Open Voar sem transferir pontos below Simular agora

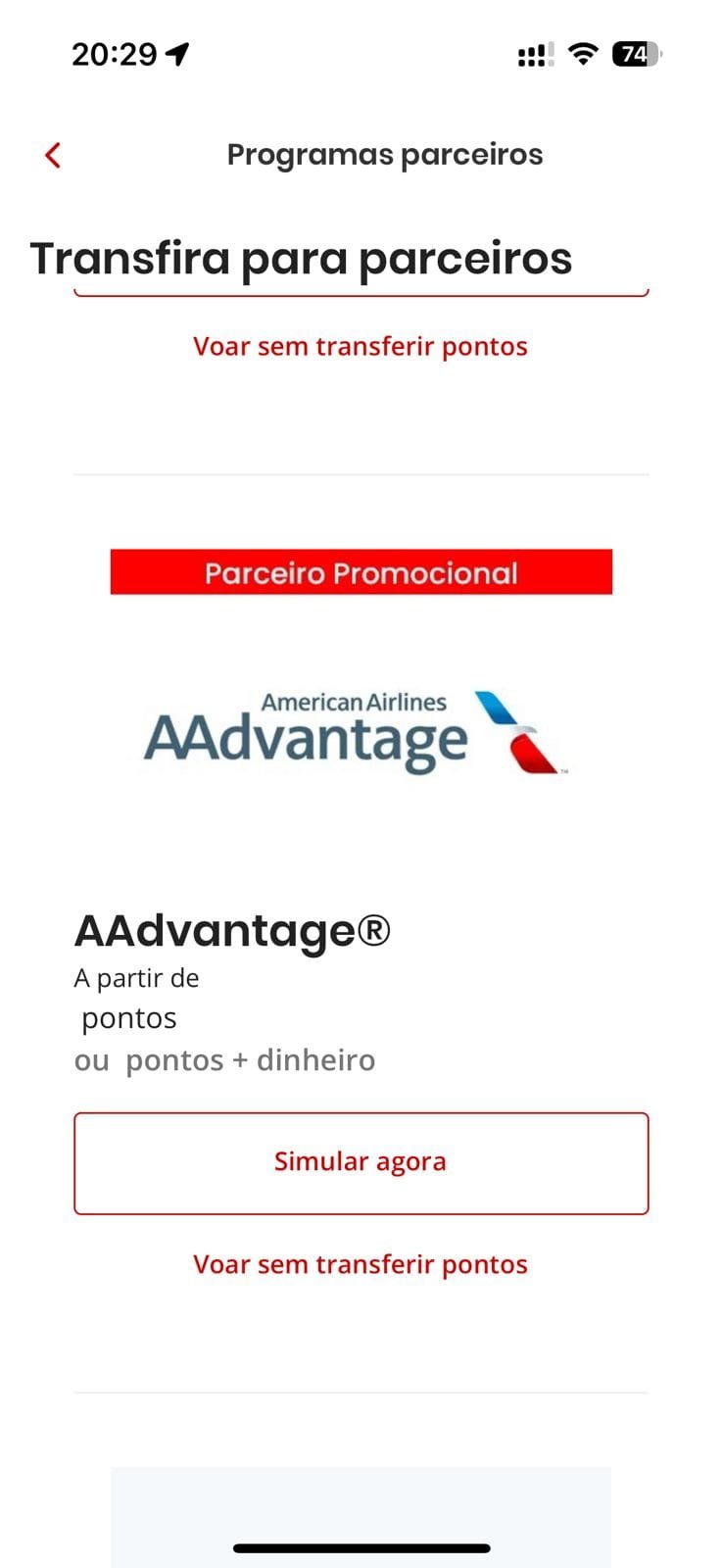361,1264
